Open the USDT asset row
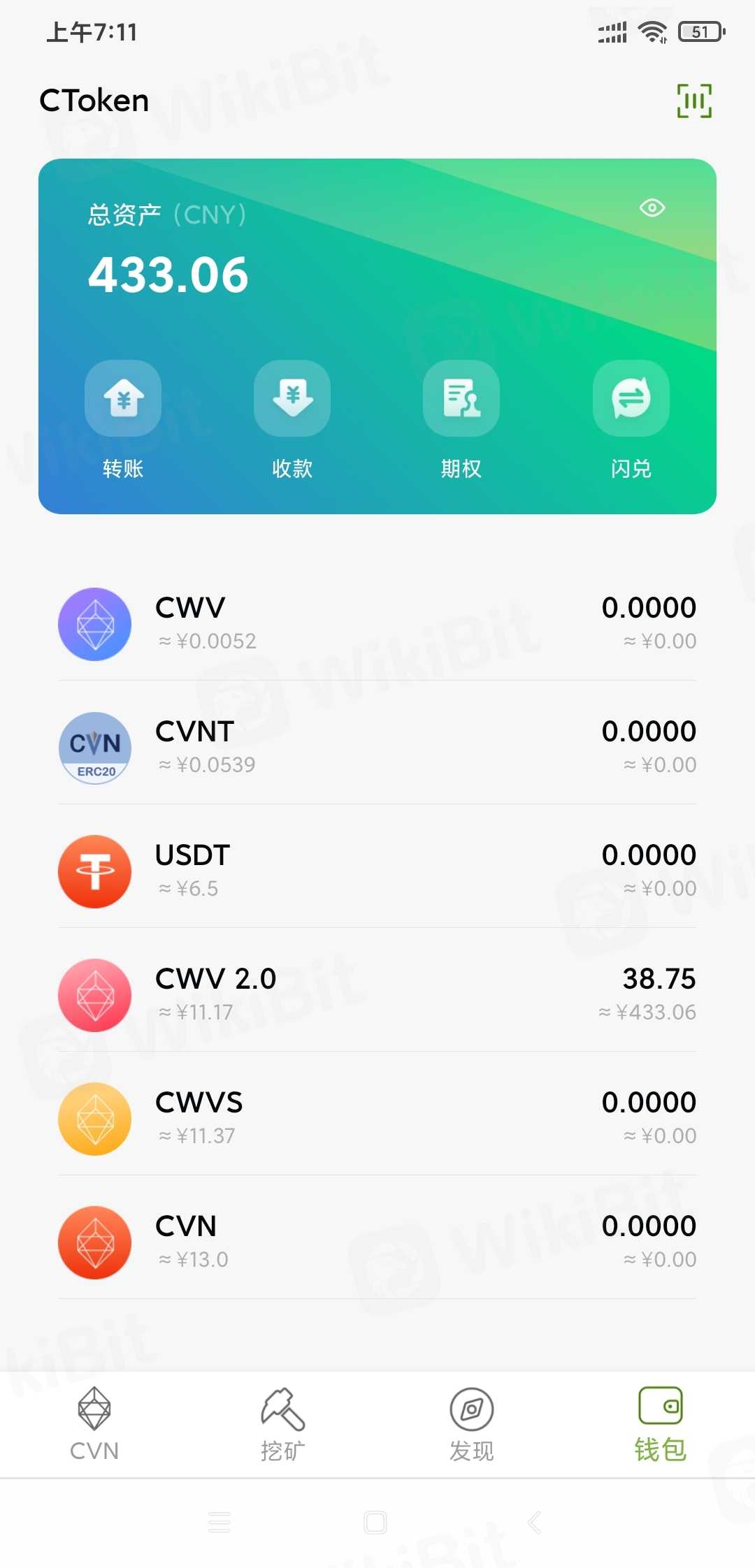Image resolution: width=755 pixels, height=1568 pixels. [x=377, y=871]
